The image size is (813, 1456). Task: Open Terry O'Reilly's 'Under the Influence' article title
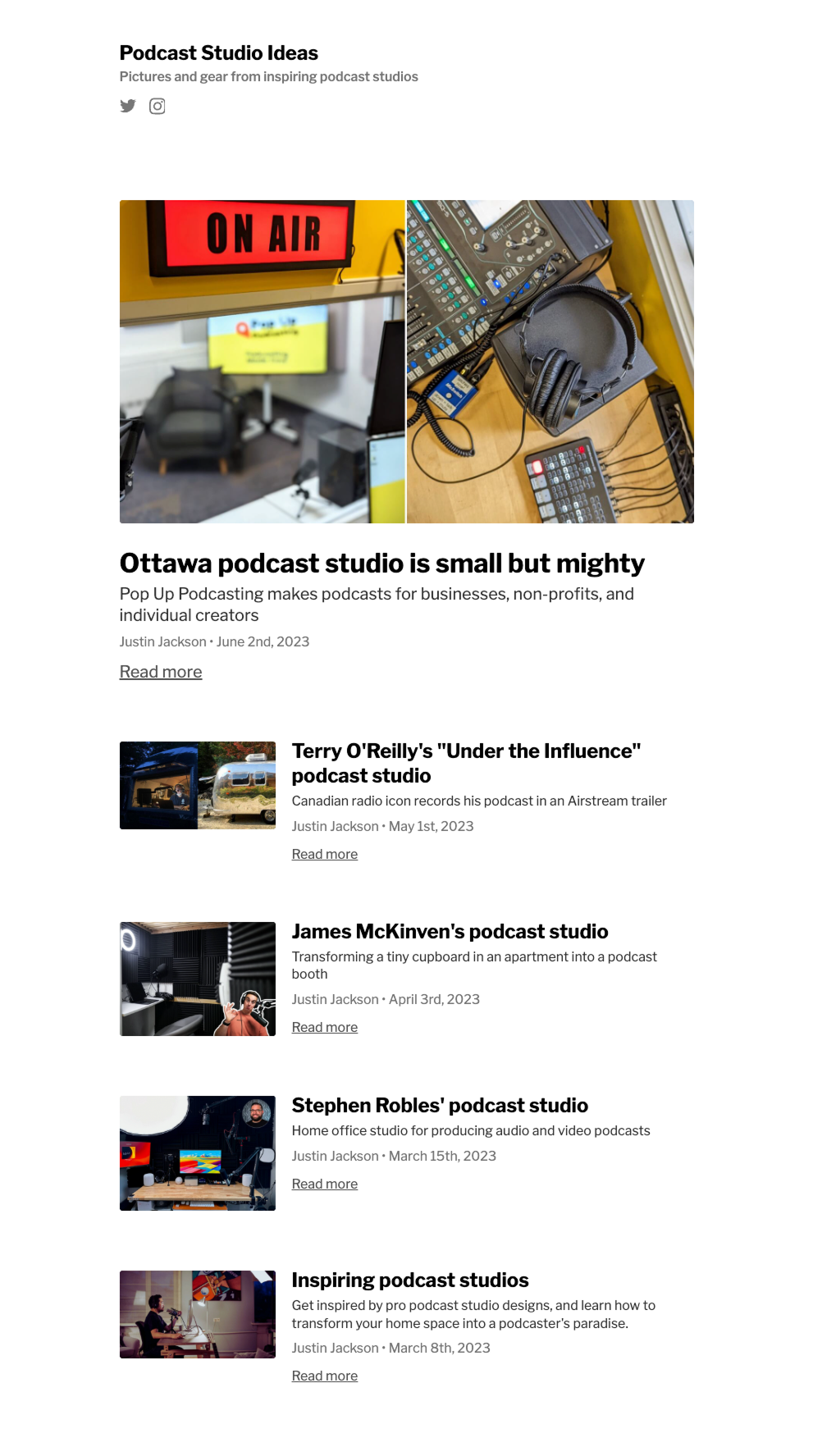(466, 763)
